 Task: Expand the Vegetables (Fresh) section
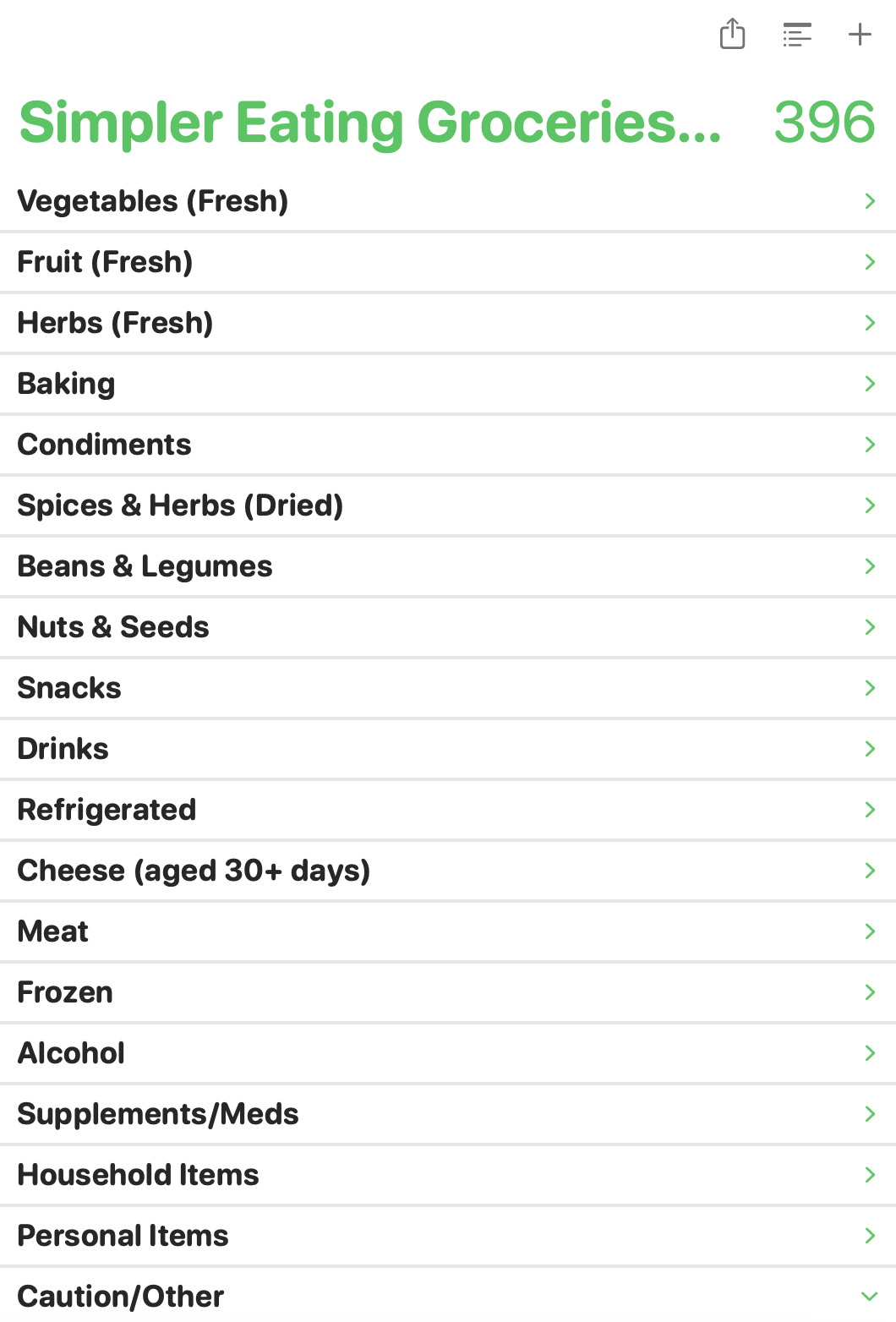[869, 201]
